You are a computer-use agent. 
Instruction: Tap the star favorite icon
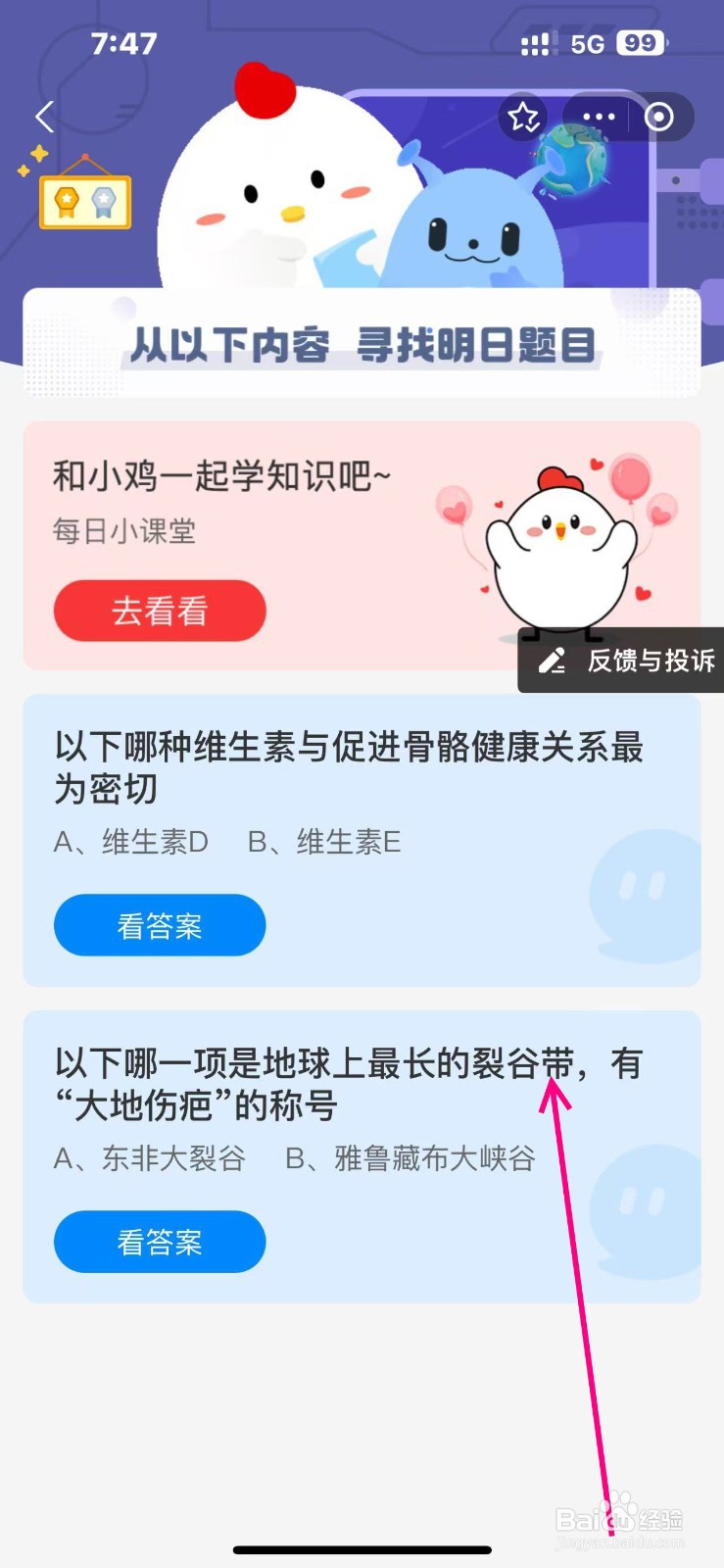tap(523, 117)
